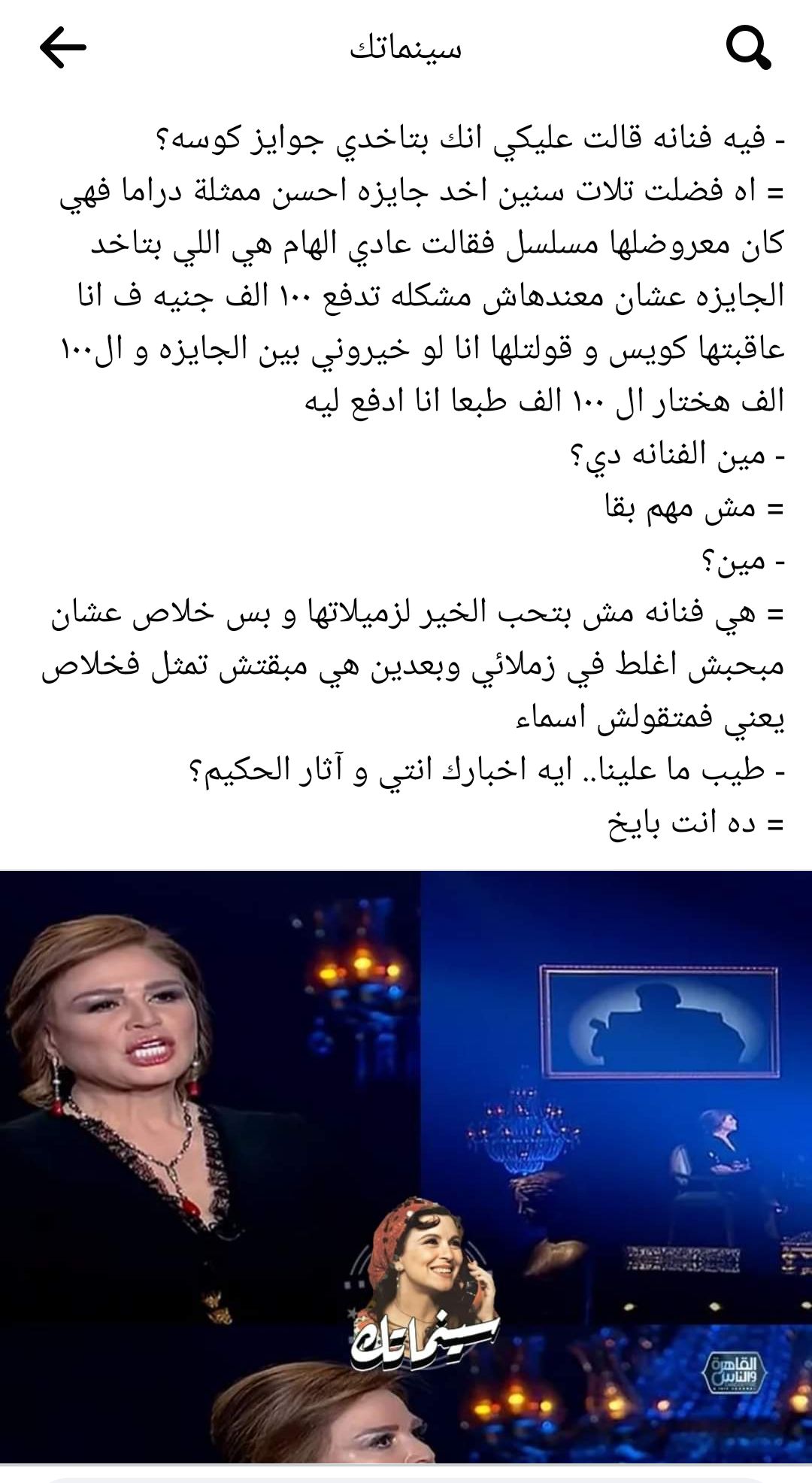Go back using the arrow icon
812x1483 pixels.
(63, 48)
